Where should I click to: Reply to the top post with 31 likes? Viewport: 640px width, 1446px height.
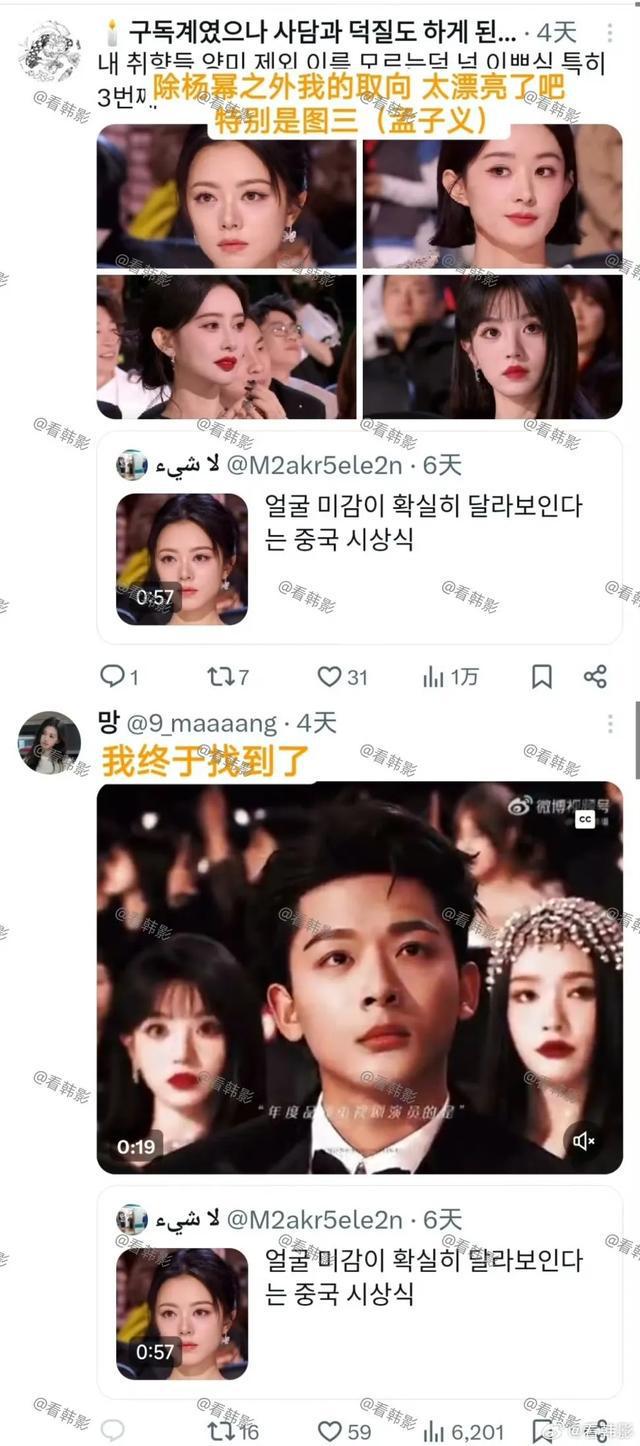[119, 677]
